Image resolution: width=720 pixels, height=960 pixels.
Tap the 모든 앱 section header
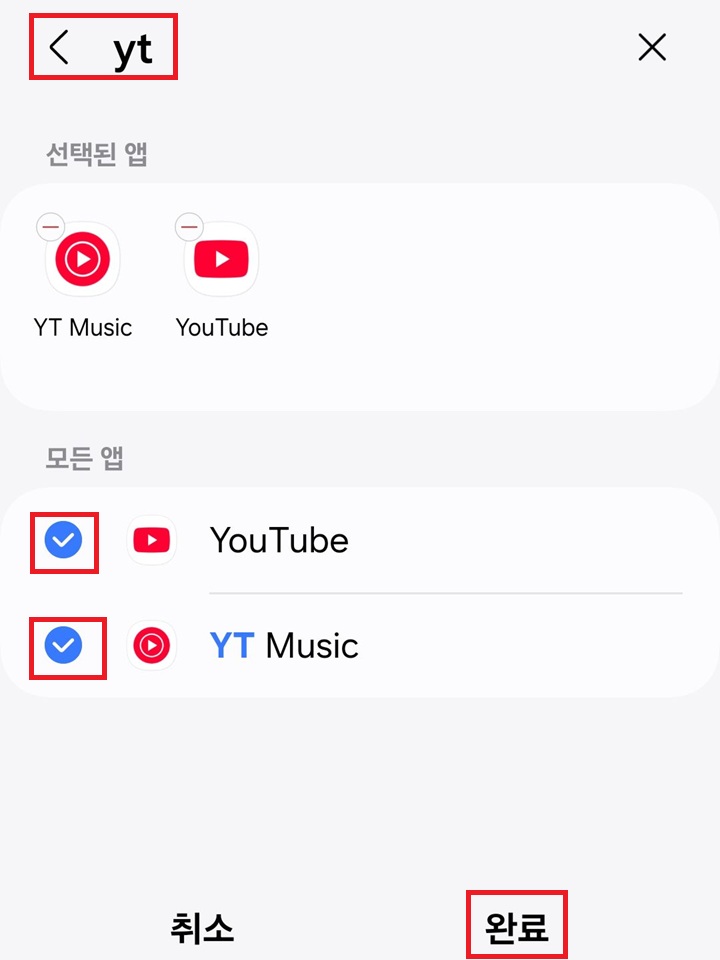78,458
